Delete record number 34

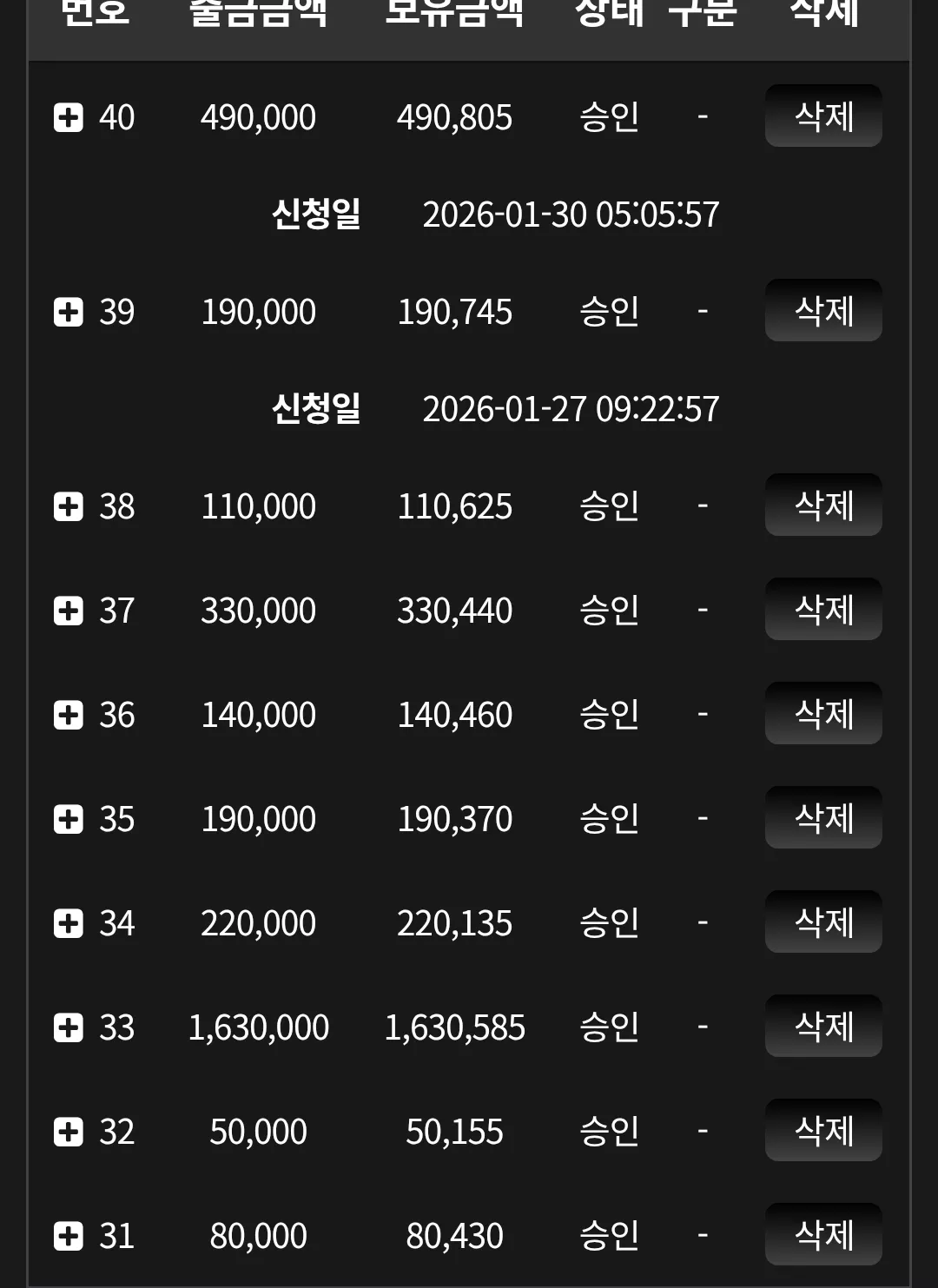(x=823, y=921)
